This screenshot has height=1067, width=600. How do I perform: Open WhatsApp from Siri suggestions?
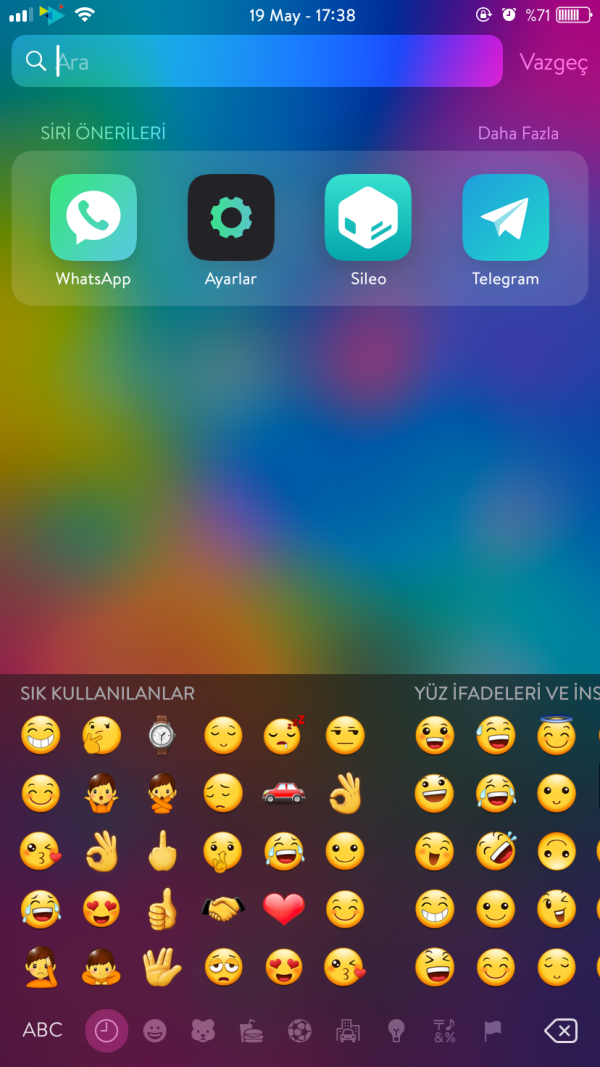click(93, 217)
